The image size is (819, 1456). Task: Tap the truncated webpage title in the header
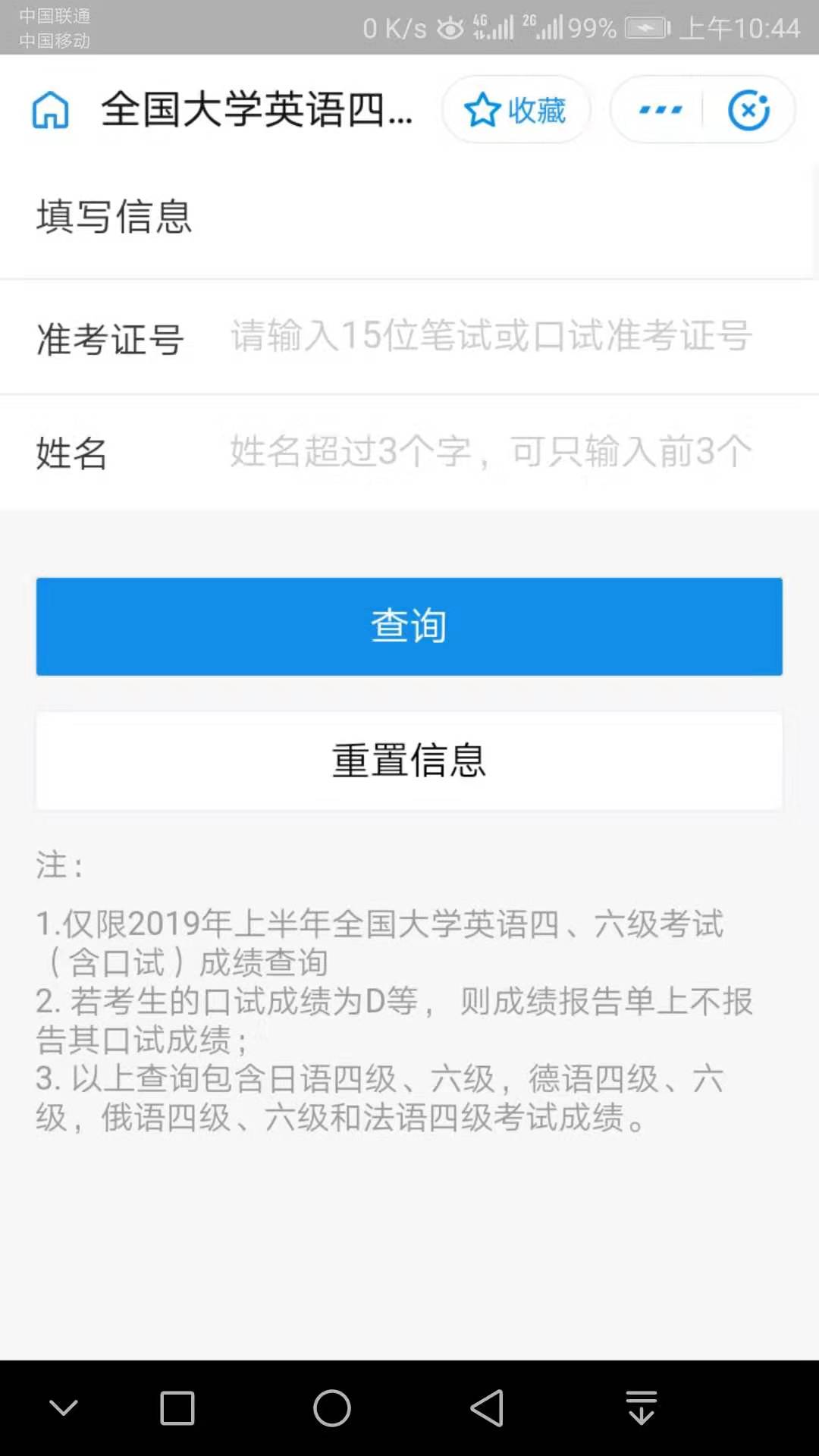(258, 110)
